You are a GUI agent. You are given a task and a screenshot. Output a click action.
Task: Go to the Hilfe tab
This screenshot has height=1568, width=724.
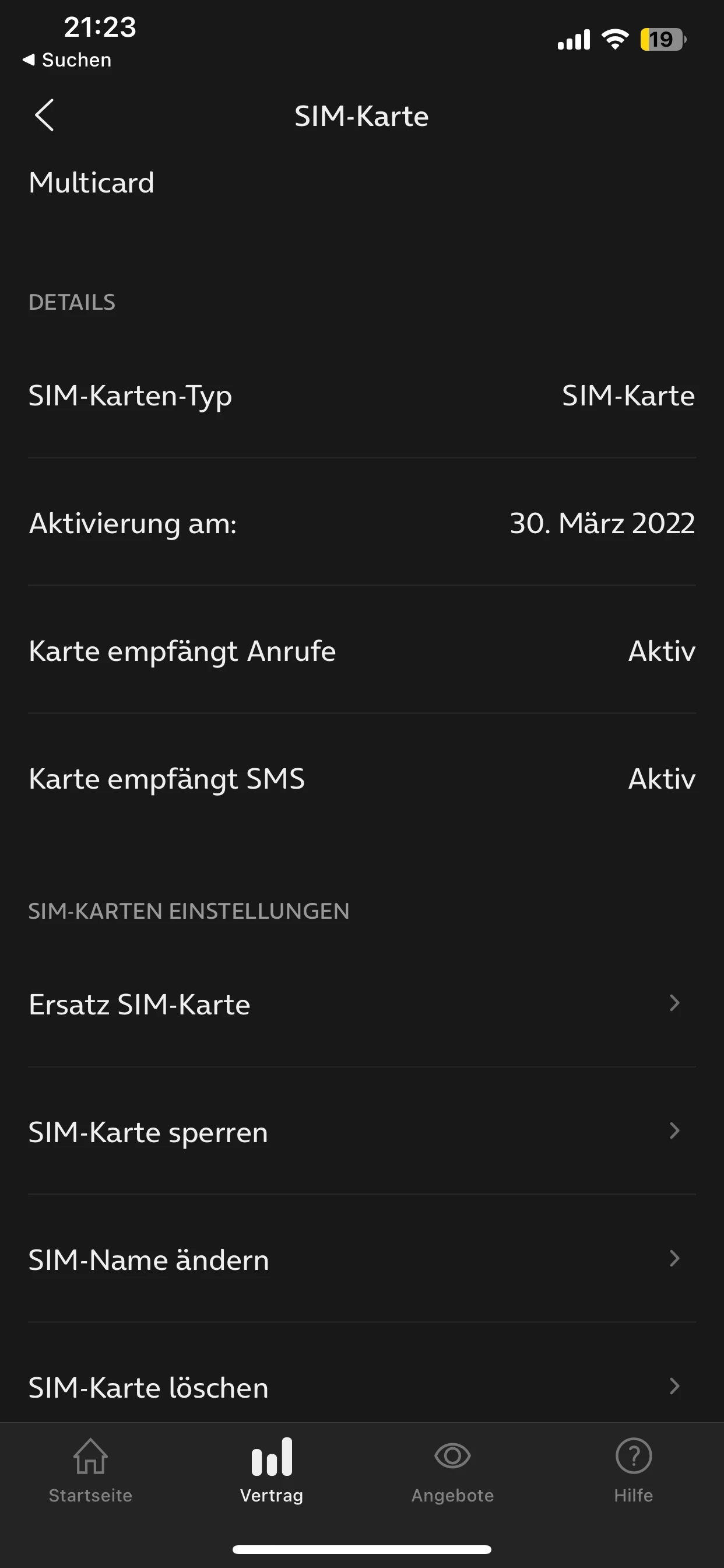(633, 1470)
